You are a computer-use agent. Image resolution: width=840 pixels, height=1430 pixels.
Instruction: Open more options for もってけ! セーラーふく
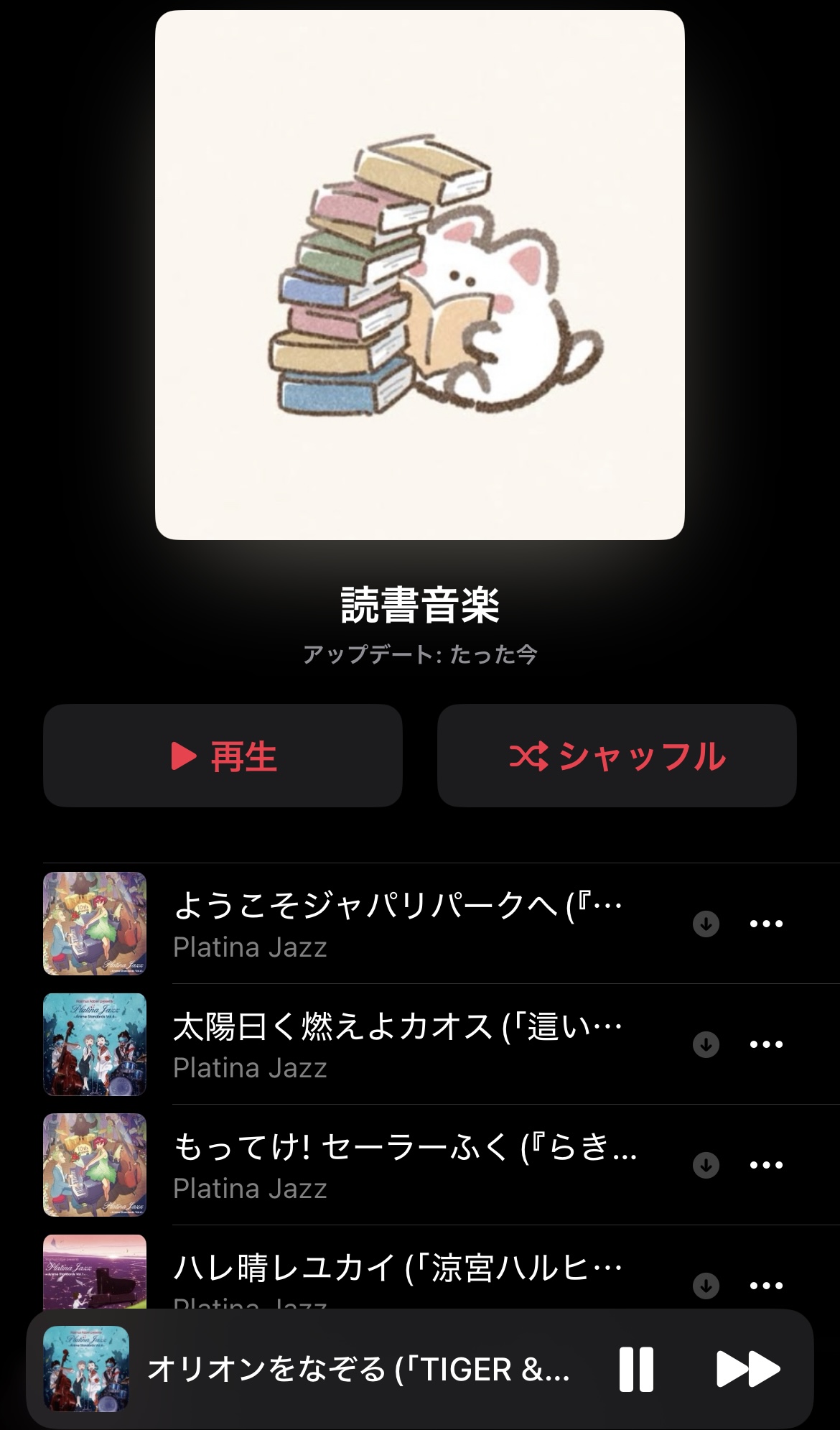point(766,1165)
